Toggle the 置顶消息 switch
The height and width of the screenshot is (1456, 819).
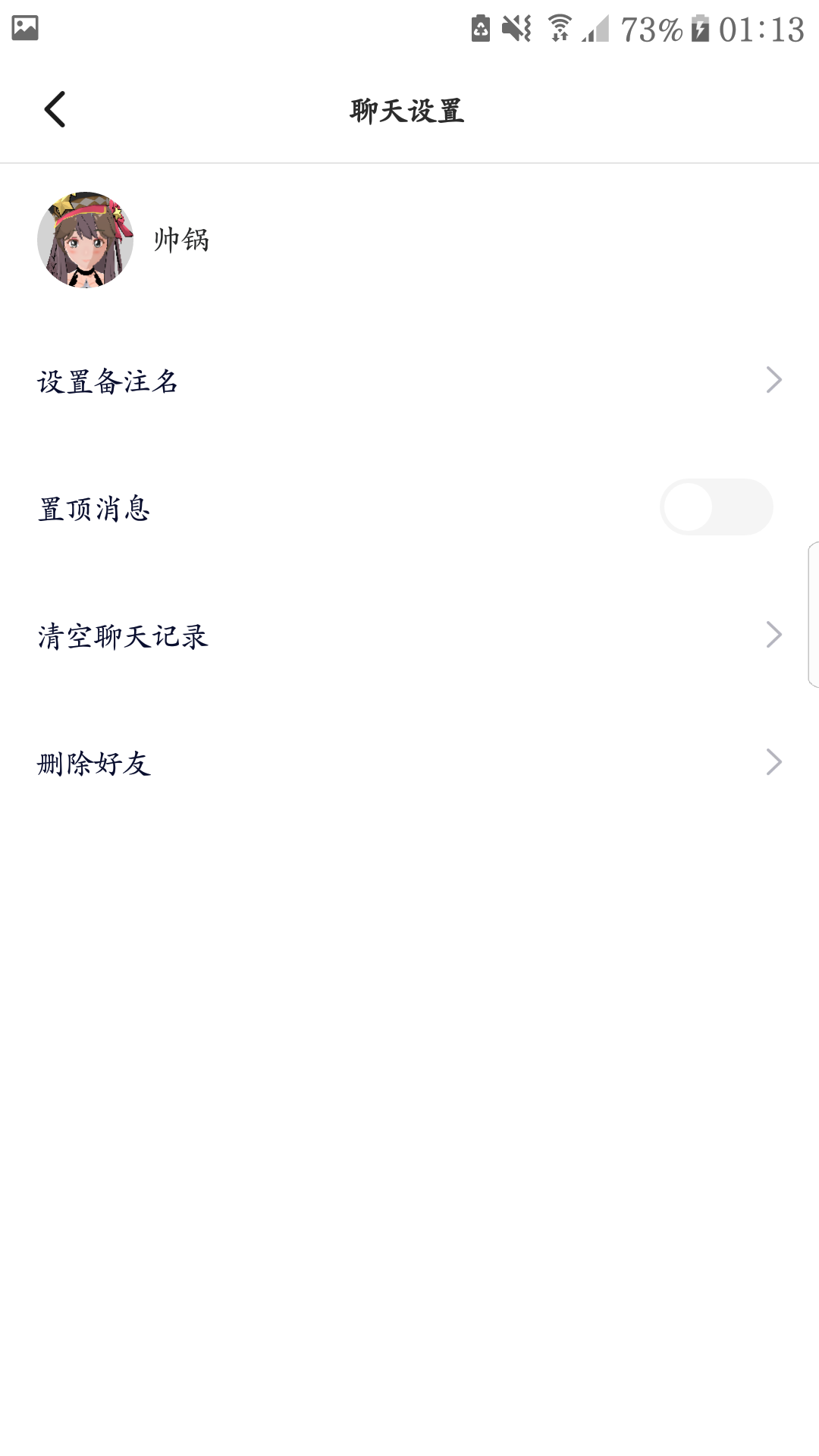click(x=717, y=507)
